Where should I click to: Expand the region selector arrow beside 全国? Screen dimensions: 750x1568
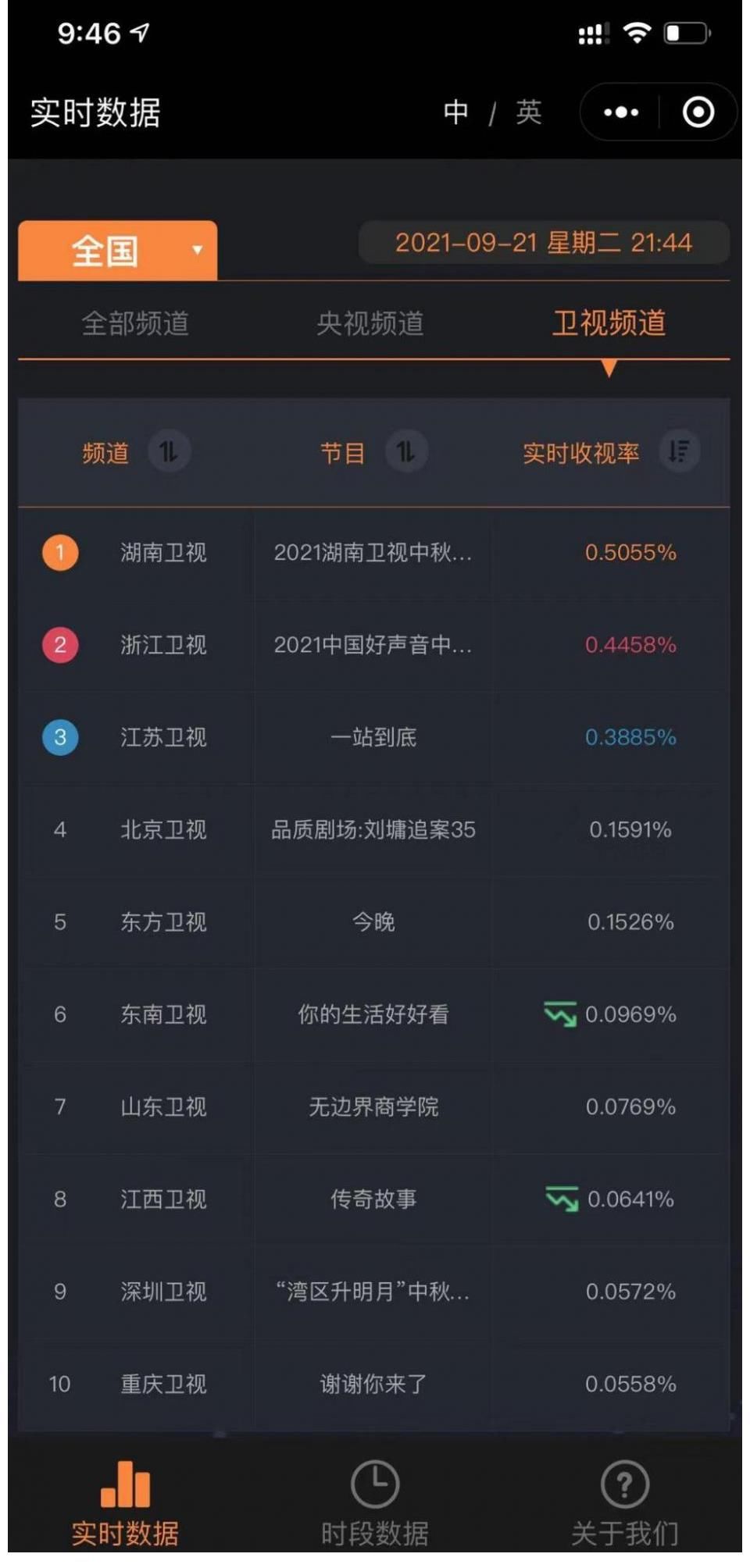tap(196, 251)
